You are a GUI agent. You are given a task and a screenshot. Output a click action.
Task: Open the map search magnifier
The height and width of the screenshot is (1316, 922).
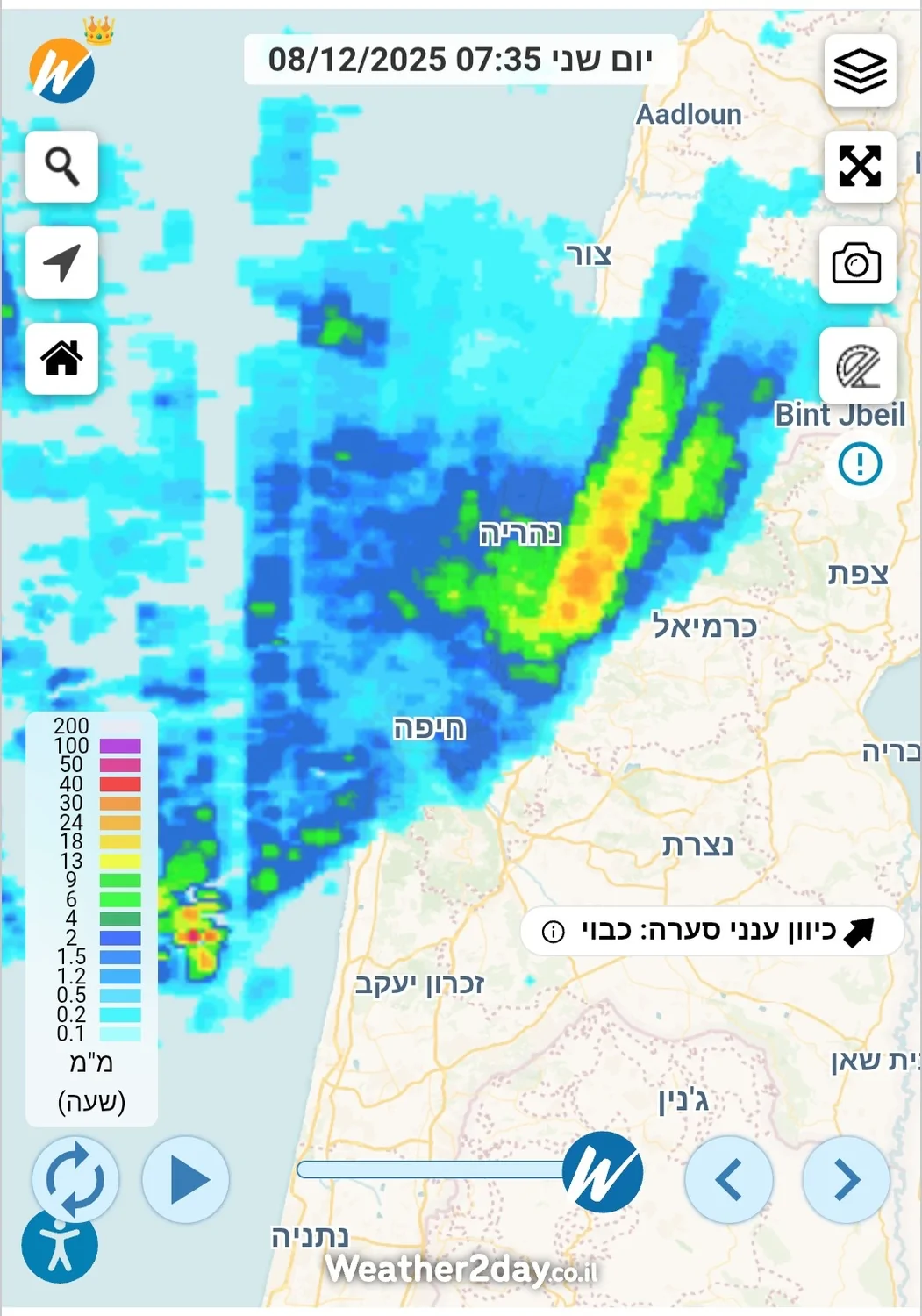click(x=61, y=167)
